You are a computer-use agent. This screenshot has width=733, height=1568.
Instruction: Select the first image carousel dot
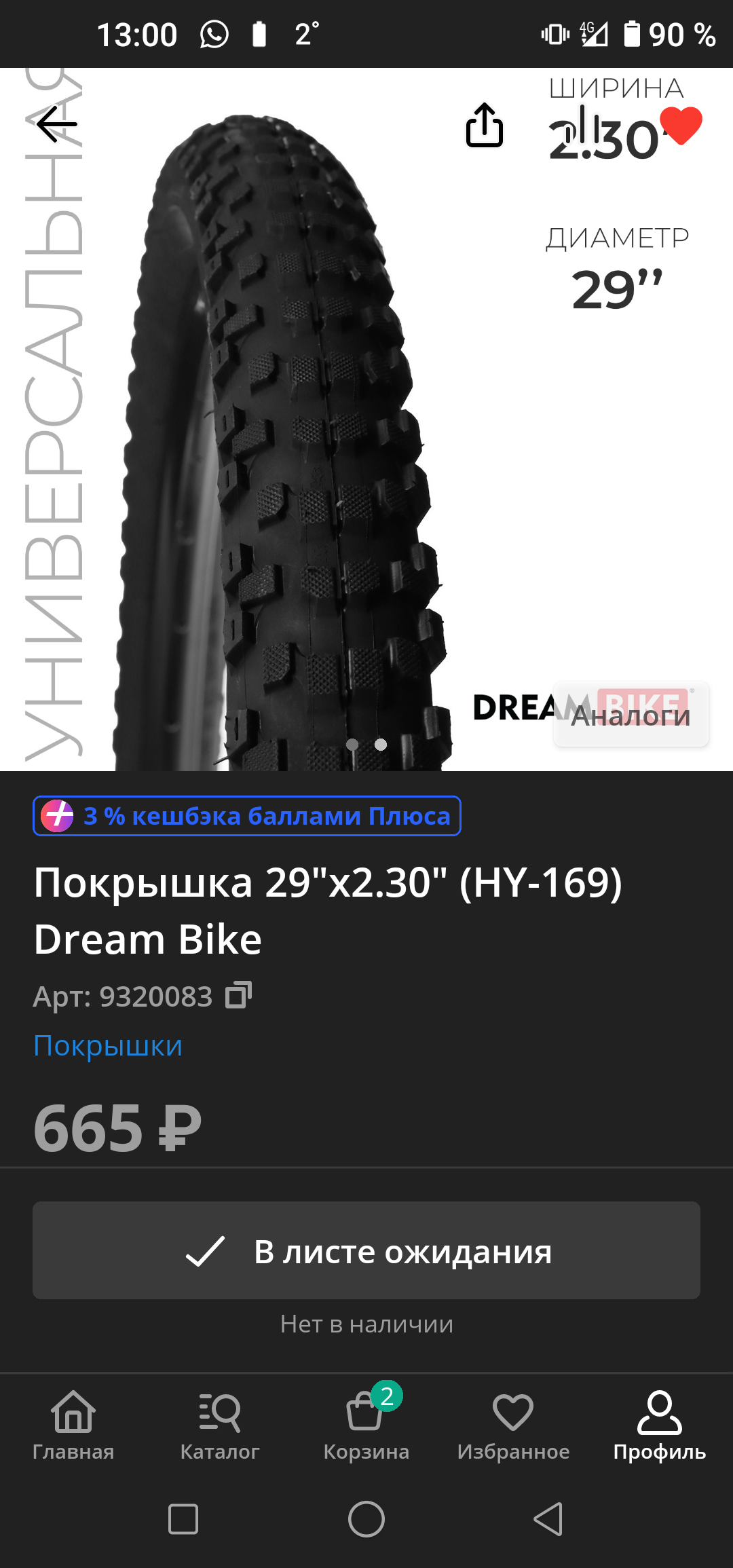click(353, 745)
